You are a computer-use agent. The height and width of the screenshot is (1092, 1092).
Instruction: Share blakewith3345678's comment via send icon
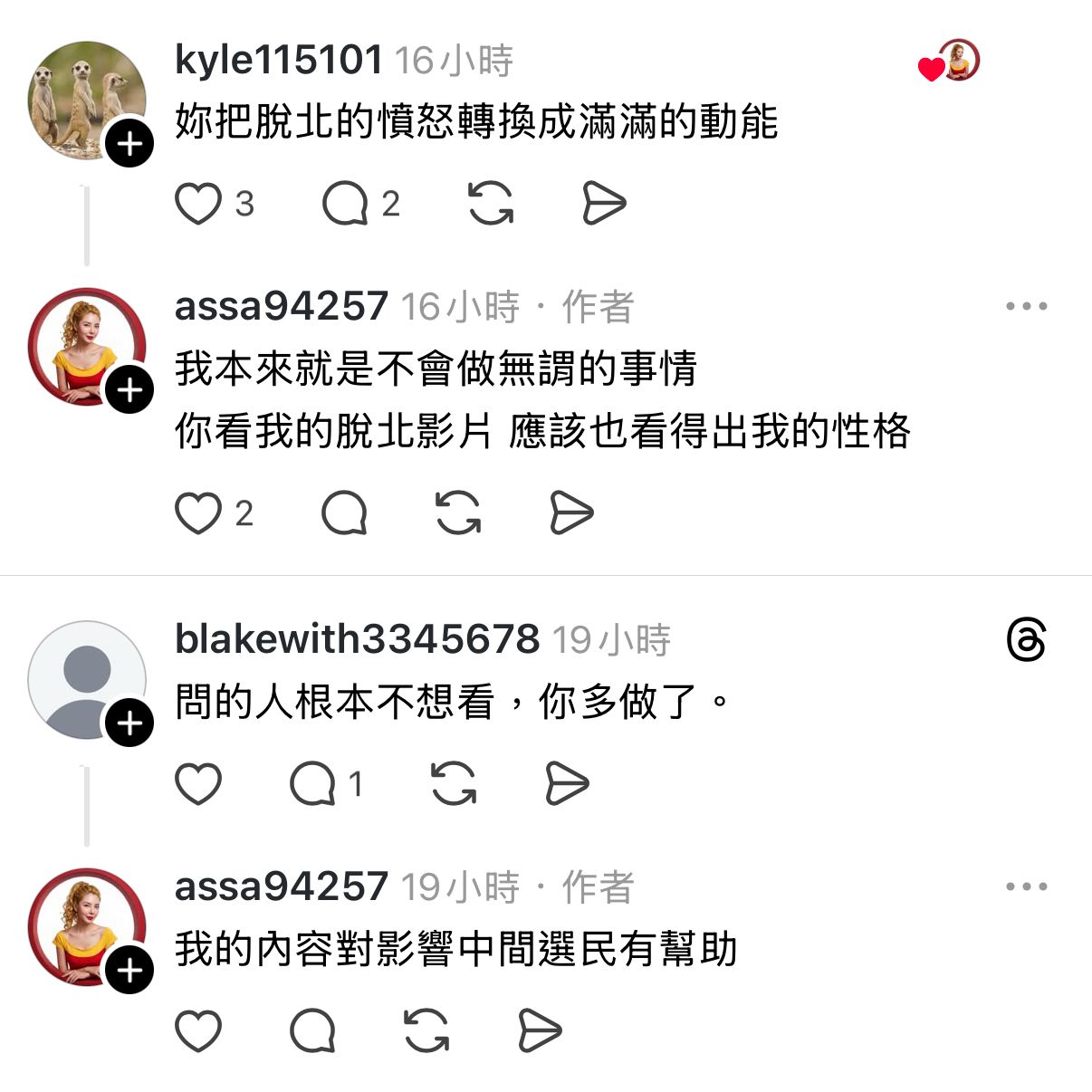coord(567,784)
